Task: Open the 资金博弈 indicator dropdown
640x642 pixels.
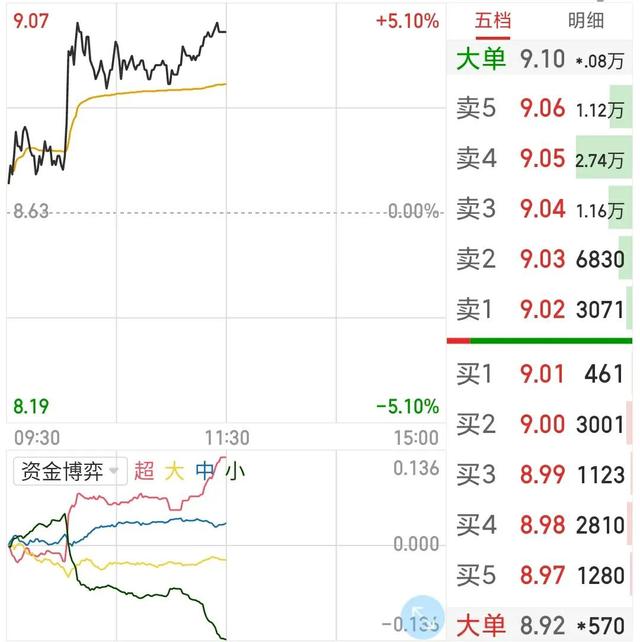Action: (x=70, y=472)
